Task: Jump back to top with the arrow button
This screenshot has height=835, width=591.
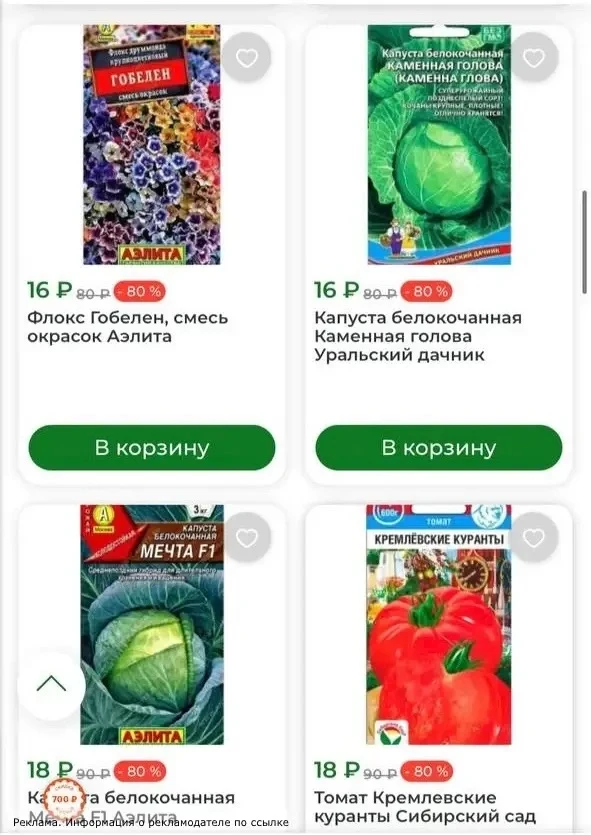Action: click(x=52, y=683)
